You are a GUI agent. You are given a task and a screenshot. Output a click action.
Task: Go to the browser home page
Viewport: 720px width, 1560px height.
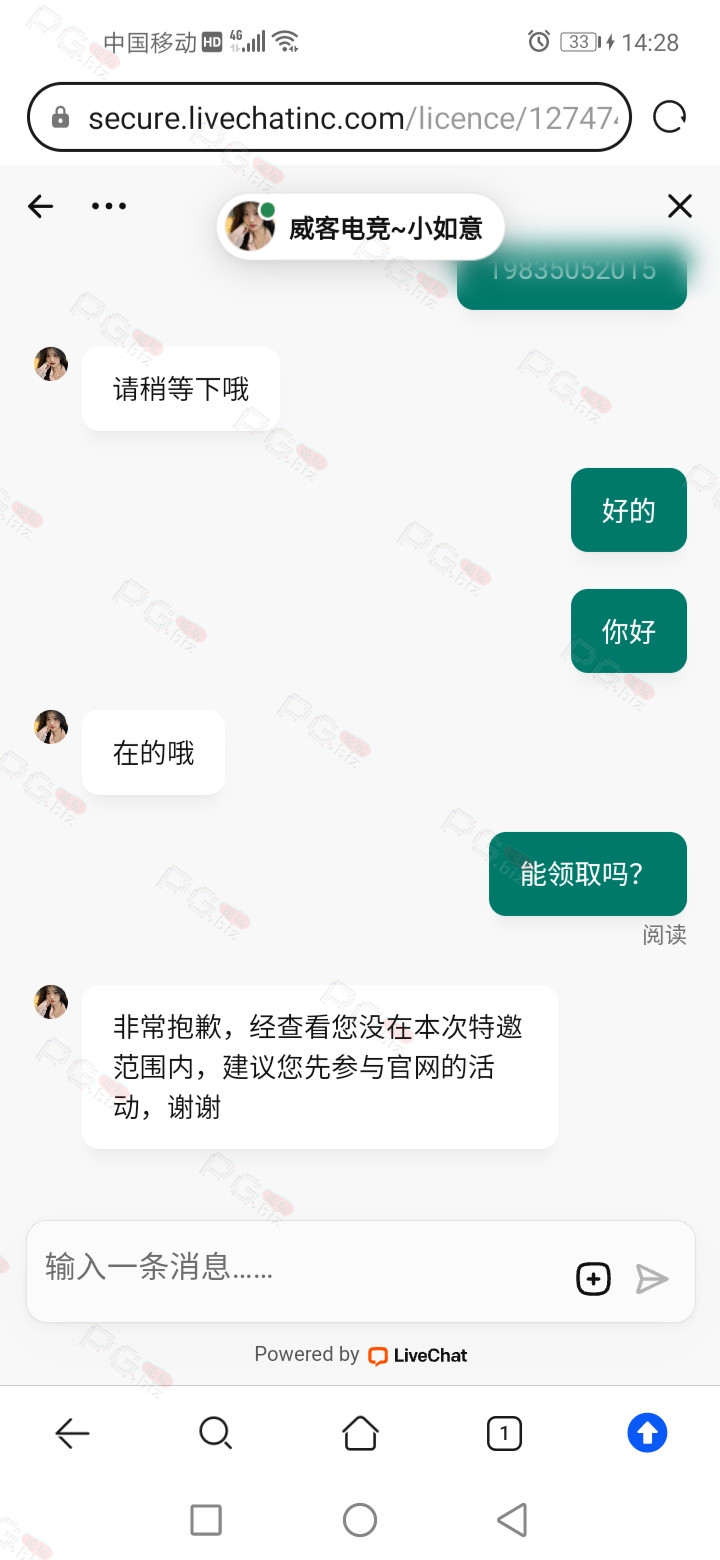pyautogui.click(x=360, y=1434)
